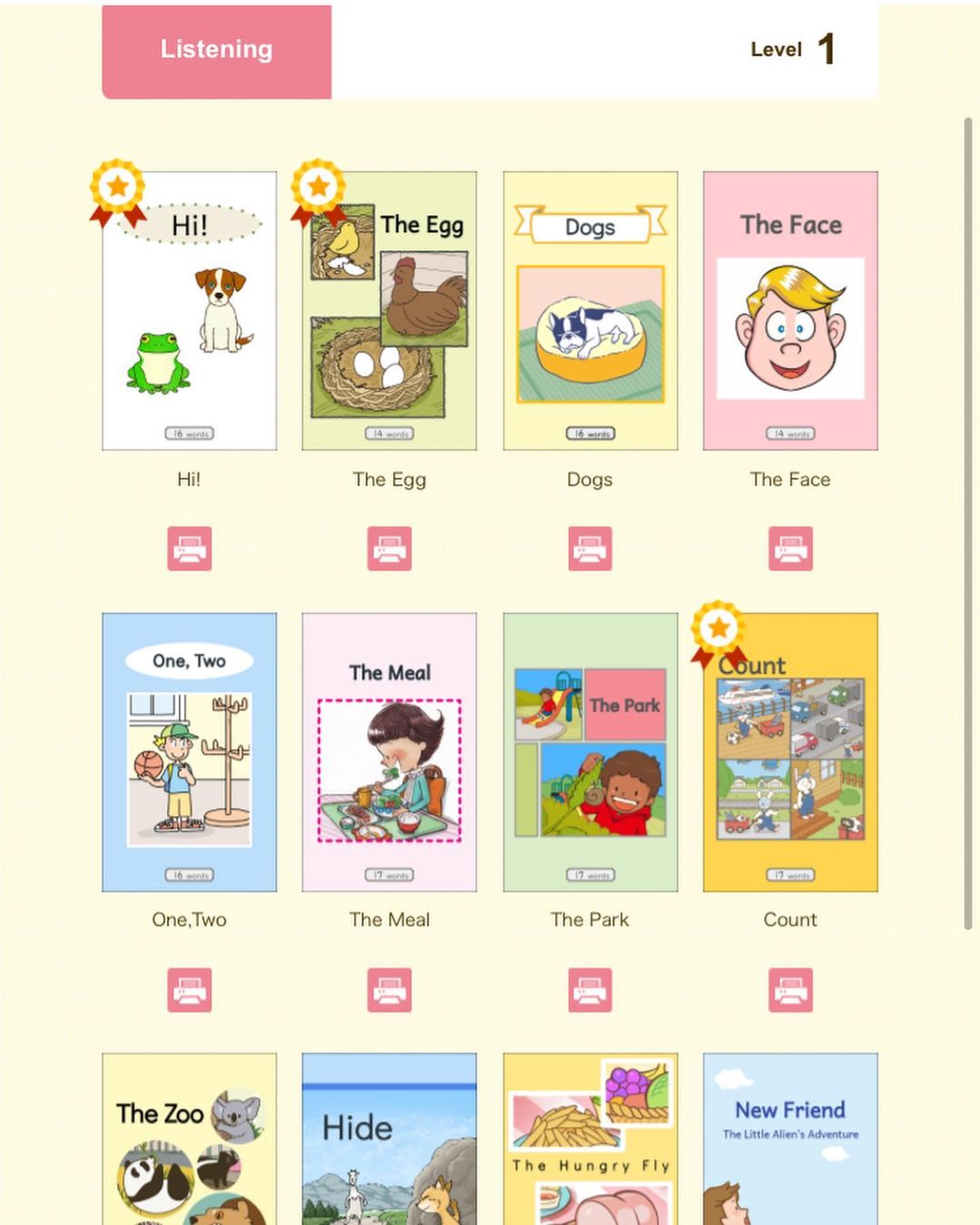Open The Meal book
The image size is (980, 1225).
tap(389, 751)
